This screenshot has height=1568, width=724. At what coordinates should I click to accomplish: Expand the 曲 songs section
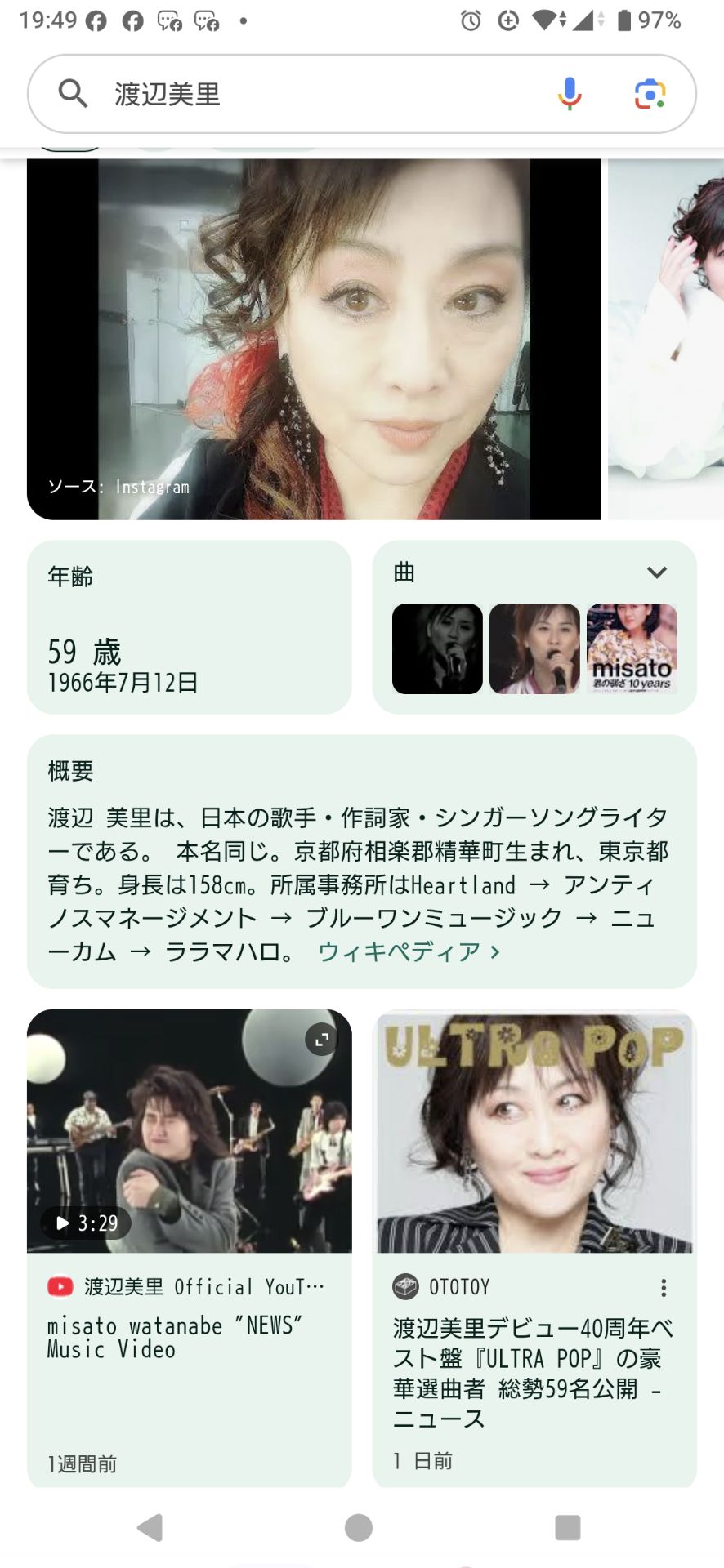point(657,572)
